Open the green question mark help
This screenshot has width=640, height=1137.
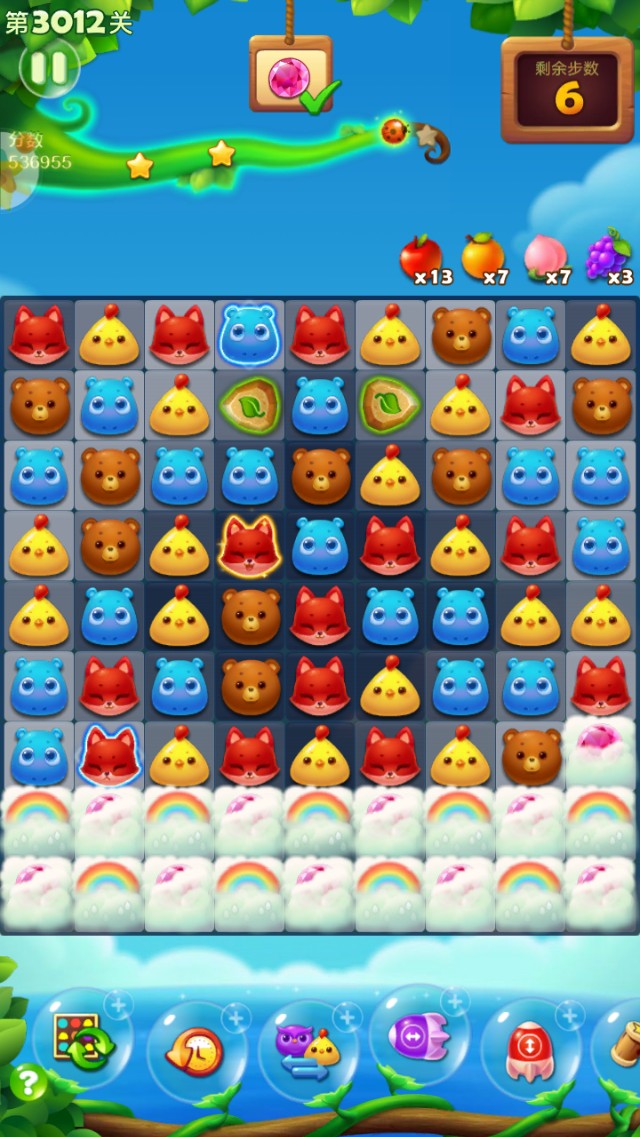coord(28,1082)
